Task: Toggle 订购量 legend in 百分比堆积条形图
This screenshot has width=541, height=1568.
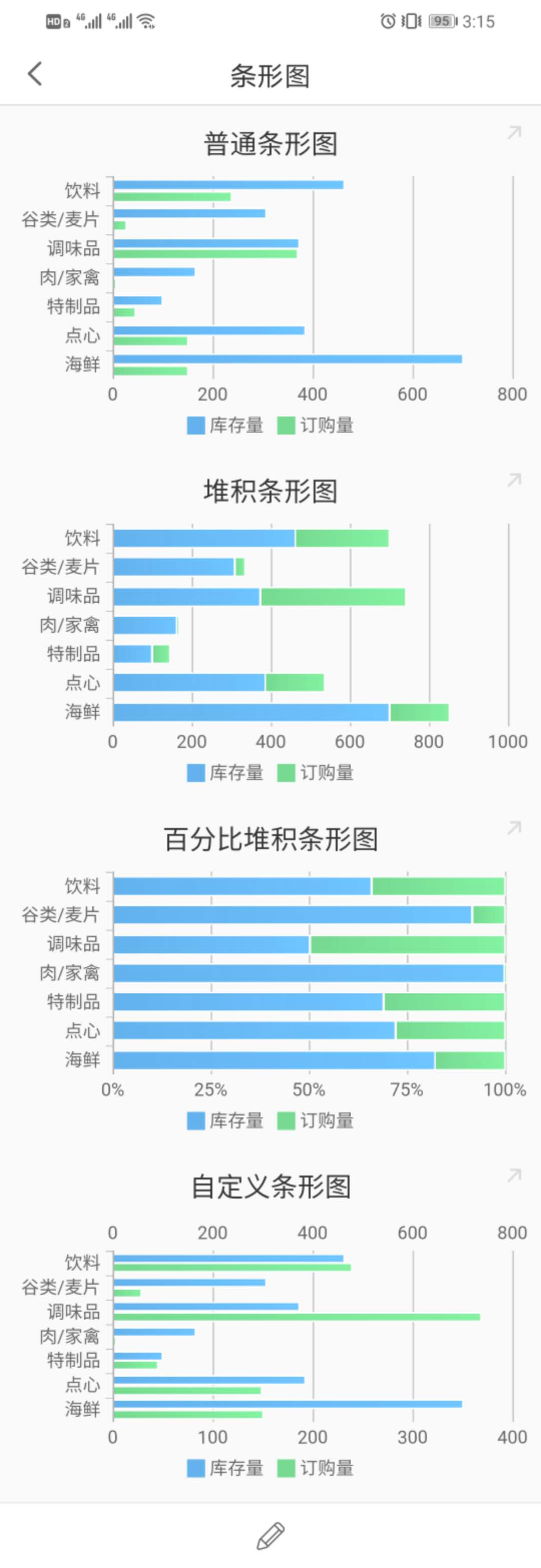Action: pos(316,1120)
